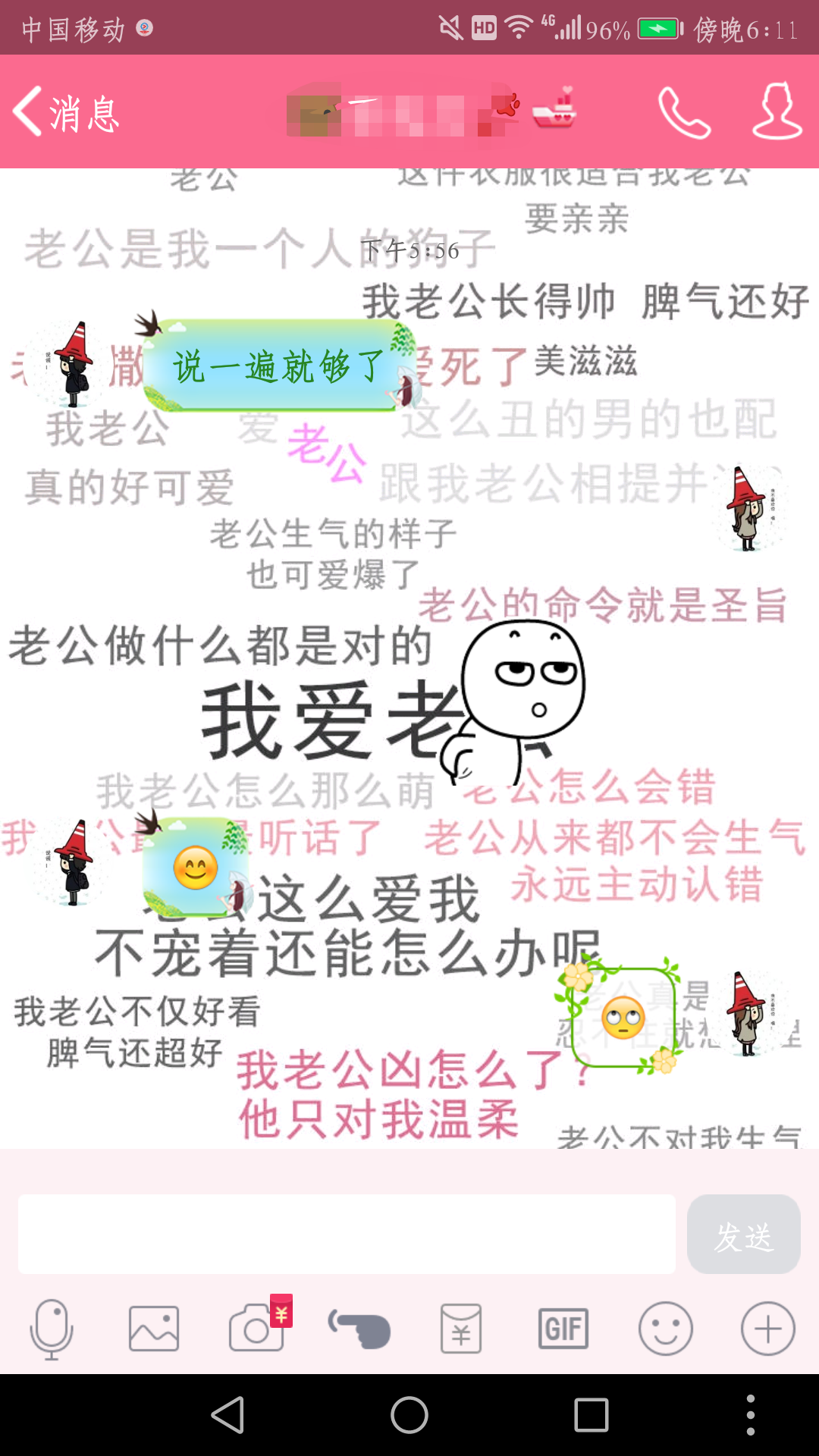Tap the boat intimacy icon in header
The width and height of the screenshot is (819, 1456).
555,109
